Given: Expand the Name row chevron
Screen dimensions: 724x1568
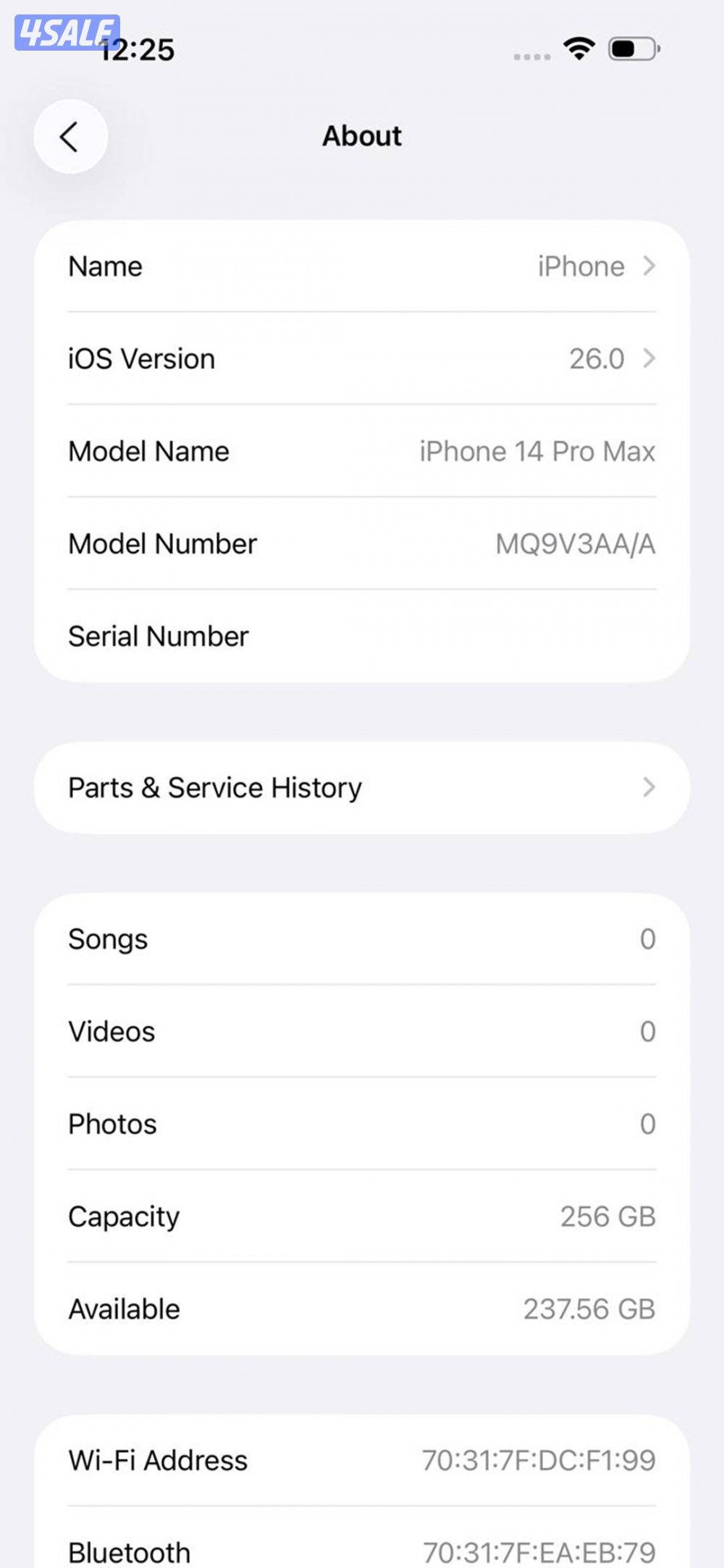Looking at the screenshot, I should 649,266.
